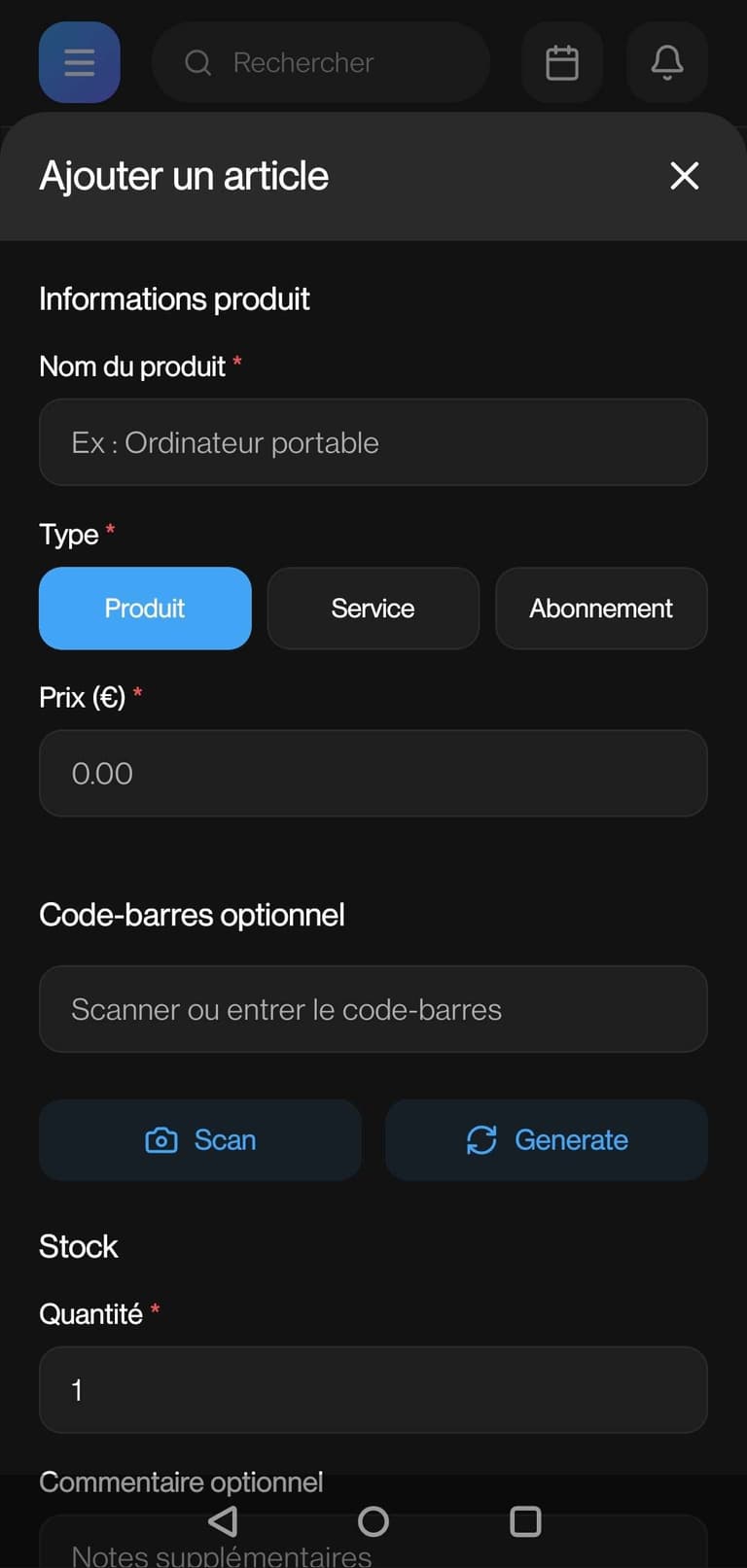The width and height of the screenshot is (747, 1568).
Task: Tap the Prix input field
Action: click(373, 774)
